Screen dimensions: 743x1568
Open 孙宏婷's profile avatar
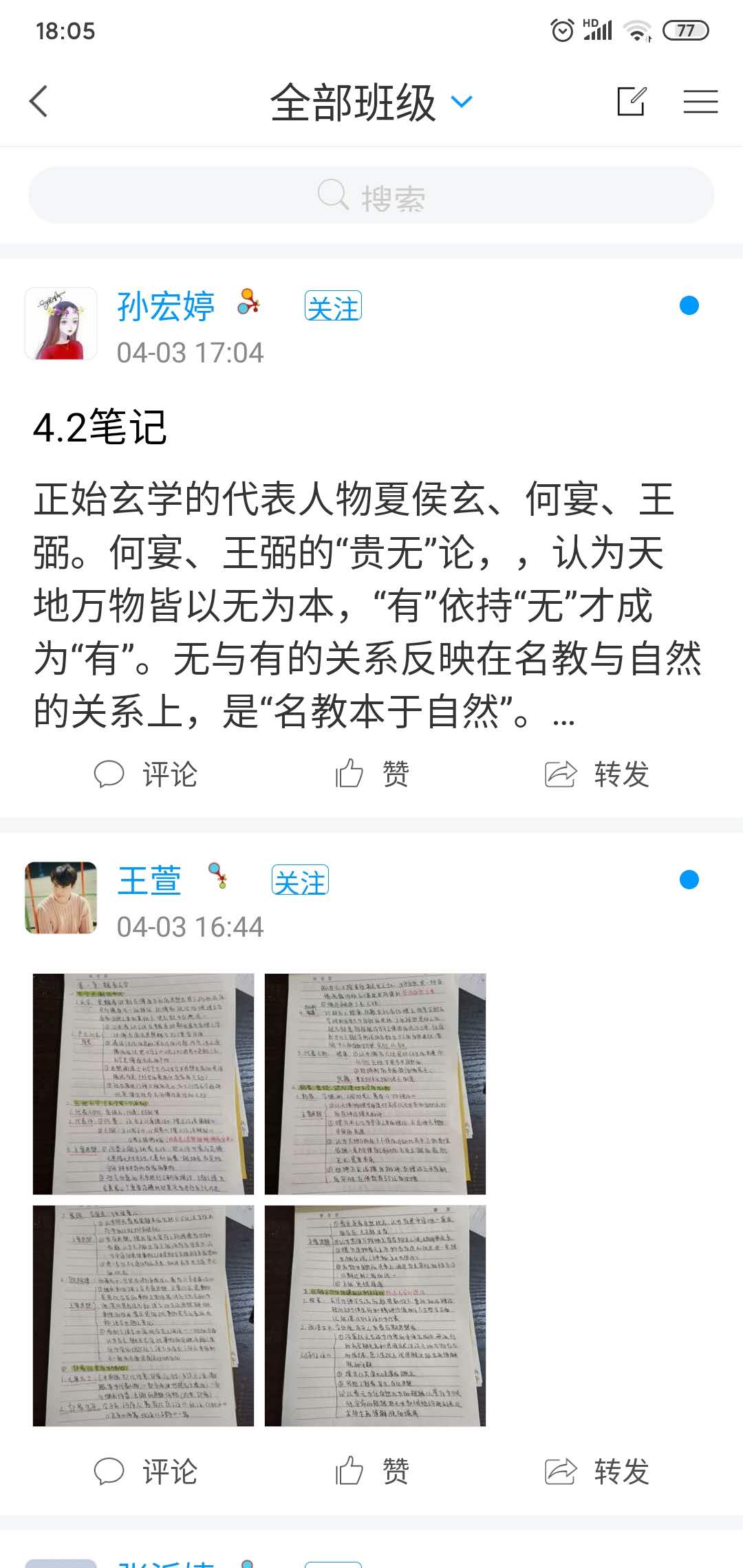click(x=61, y=324)
